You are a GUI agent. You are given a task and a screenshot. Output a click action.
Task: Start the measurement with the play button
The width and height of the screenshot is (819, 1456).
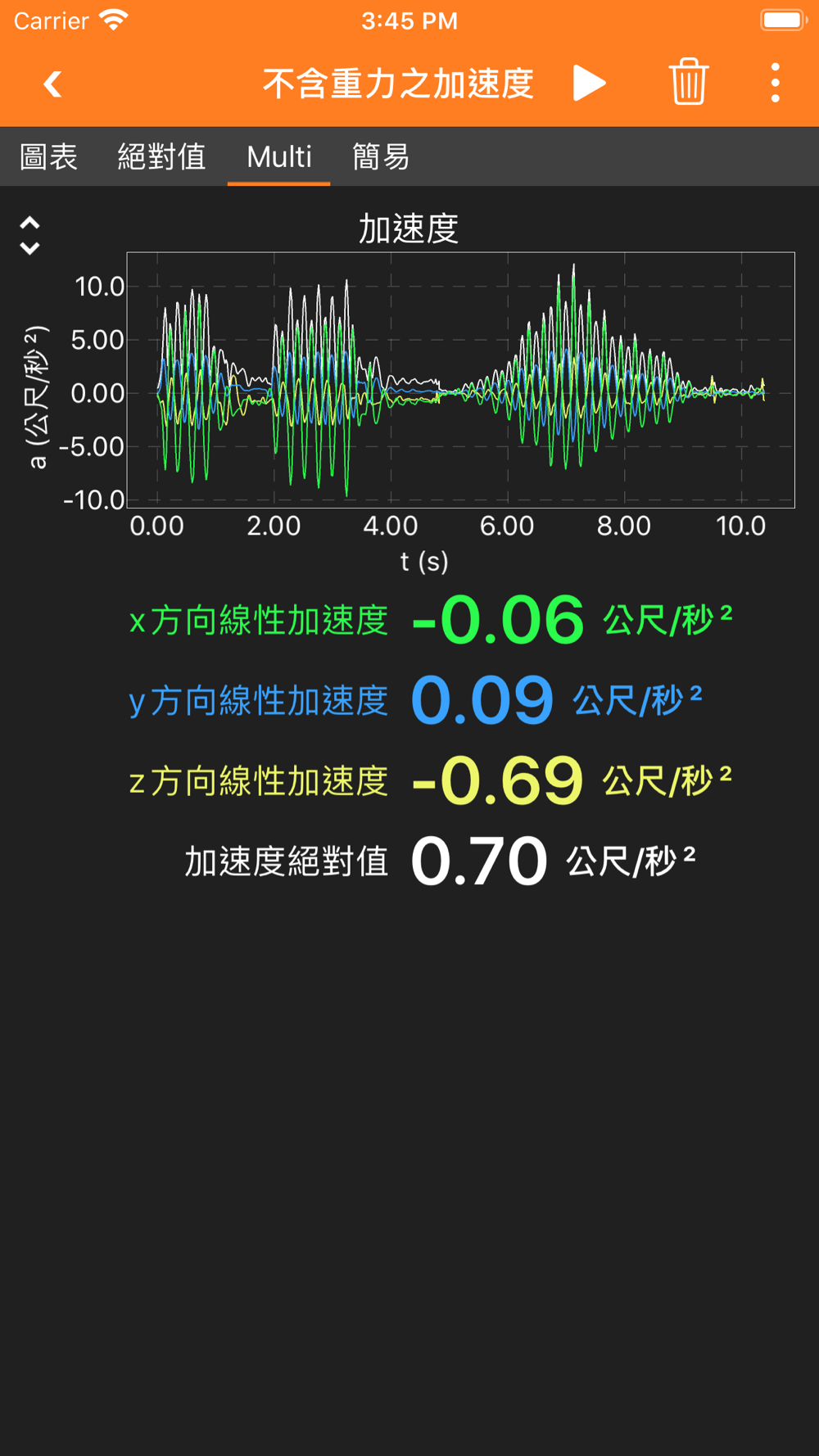coord(589,83)
